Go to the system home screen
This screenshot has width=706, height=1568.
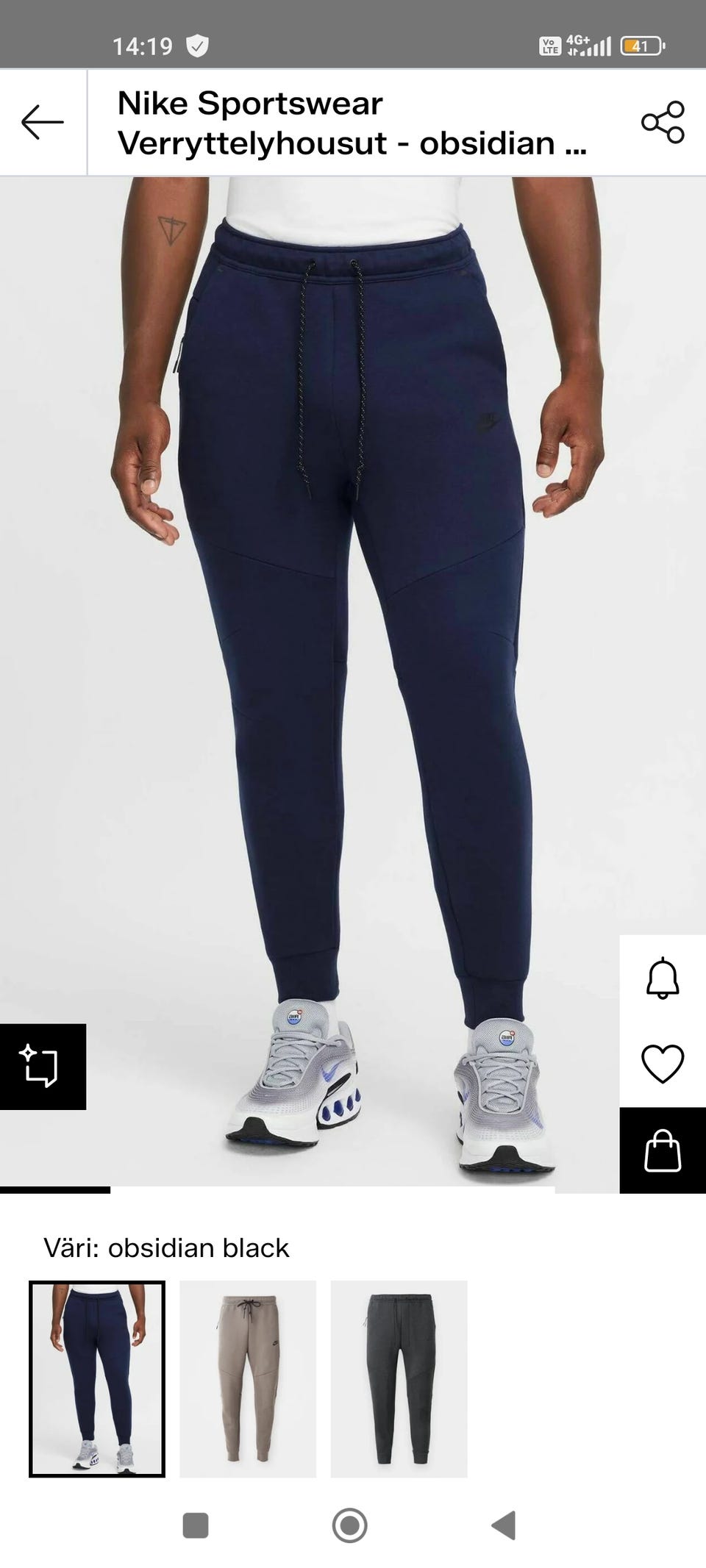pyautogui.click(x=349, y=1525)
